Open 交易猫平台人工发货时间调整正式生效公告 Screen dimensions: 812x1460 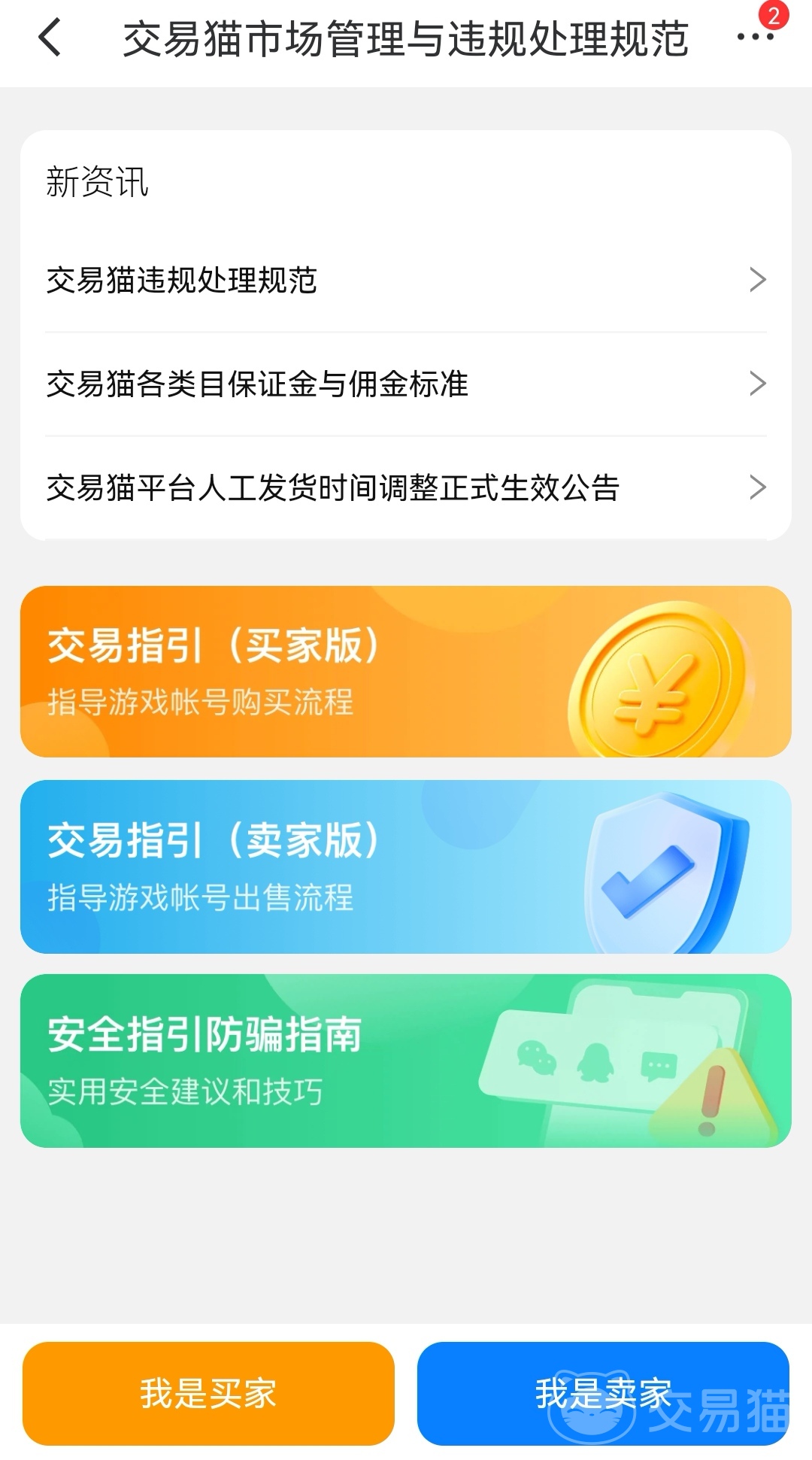point(406,487)
